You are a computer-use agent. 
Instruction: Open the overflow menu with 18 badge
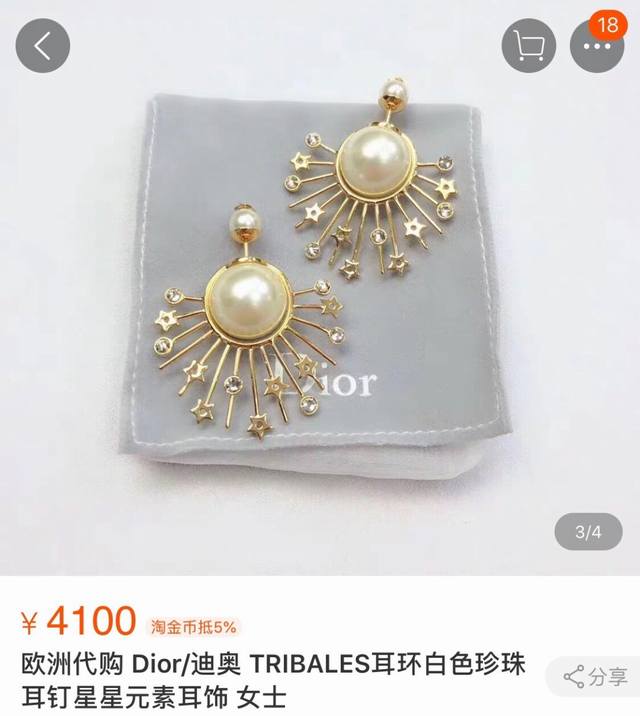[x=596, y=46]
